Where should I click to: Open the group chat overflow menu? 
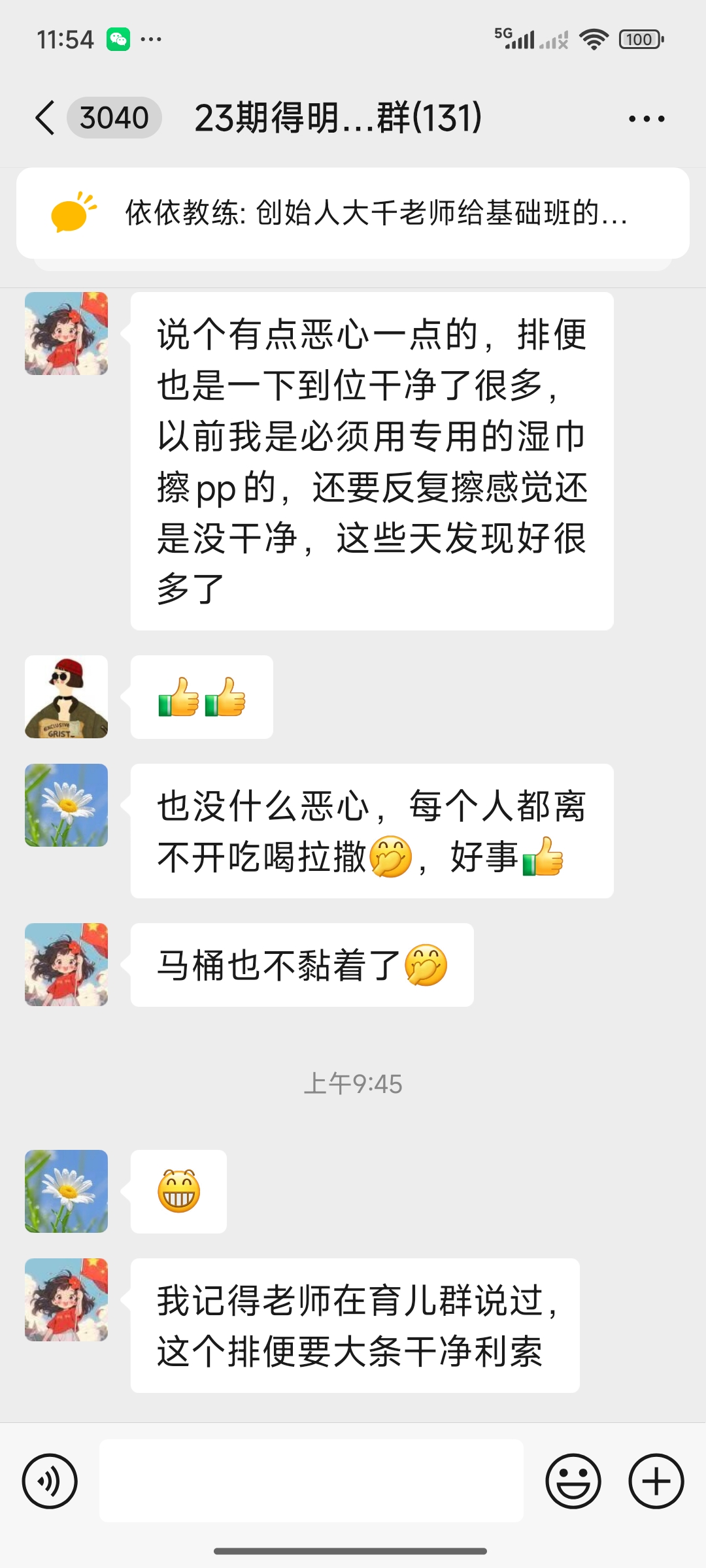pos(647,119)
